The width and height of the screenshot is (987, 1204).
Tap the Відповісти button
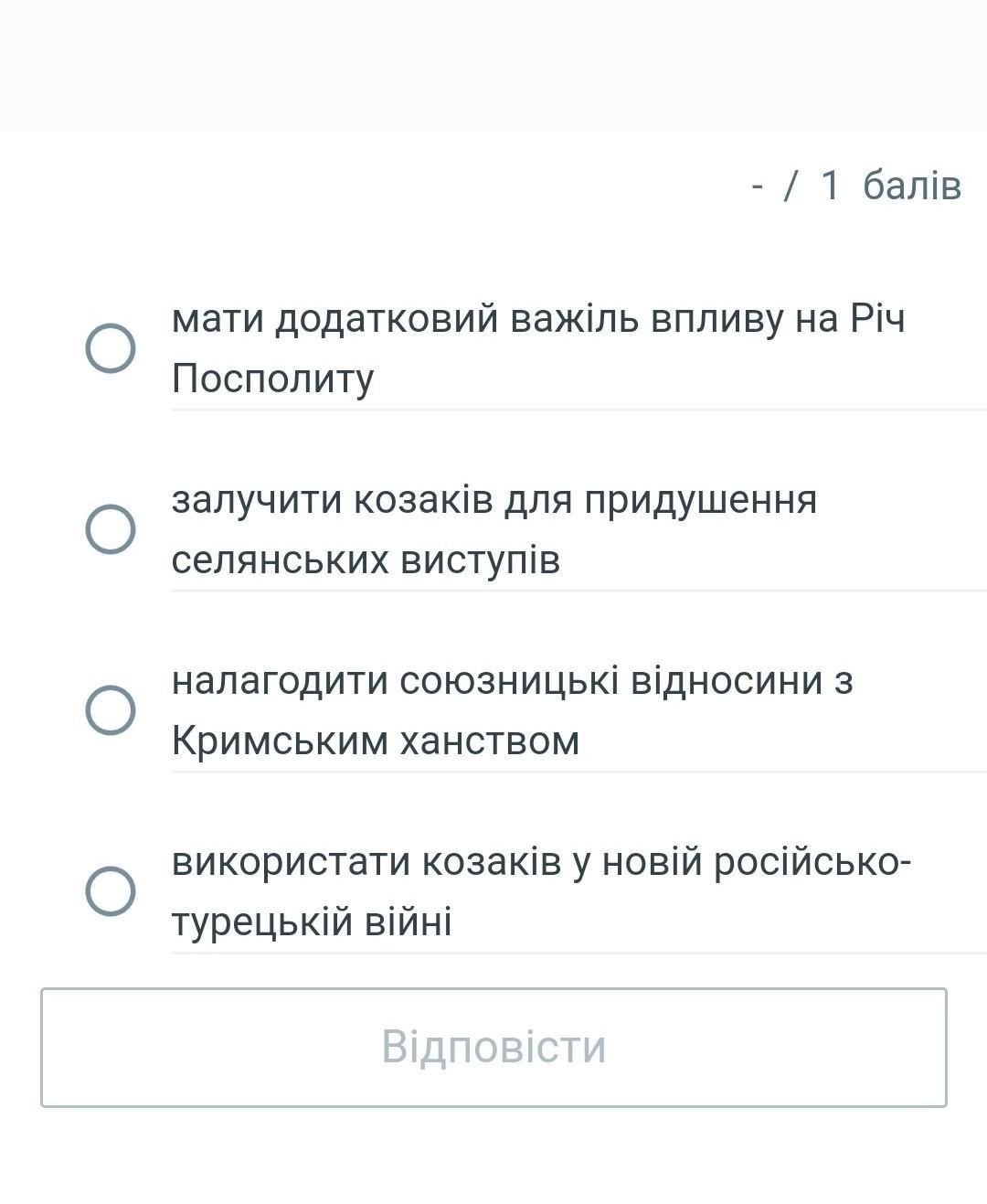[493, 1047]
